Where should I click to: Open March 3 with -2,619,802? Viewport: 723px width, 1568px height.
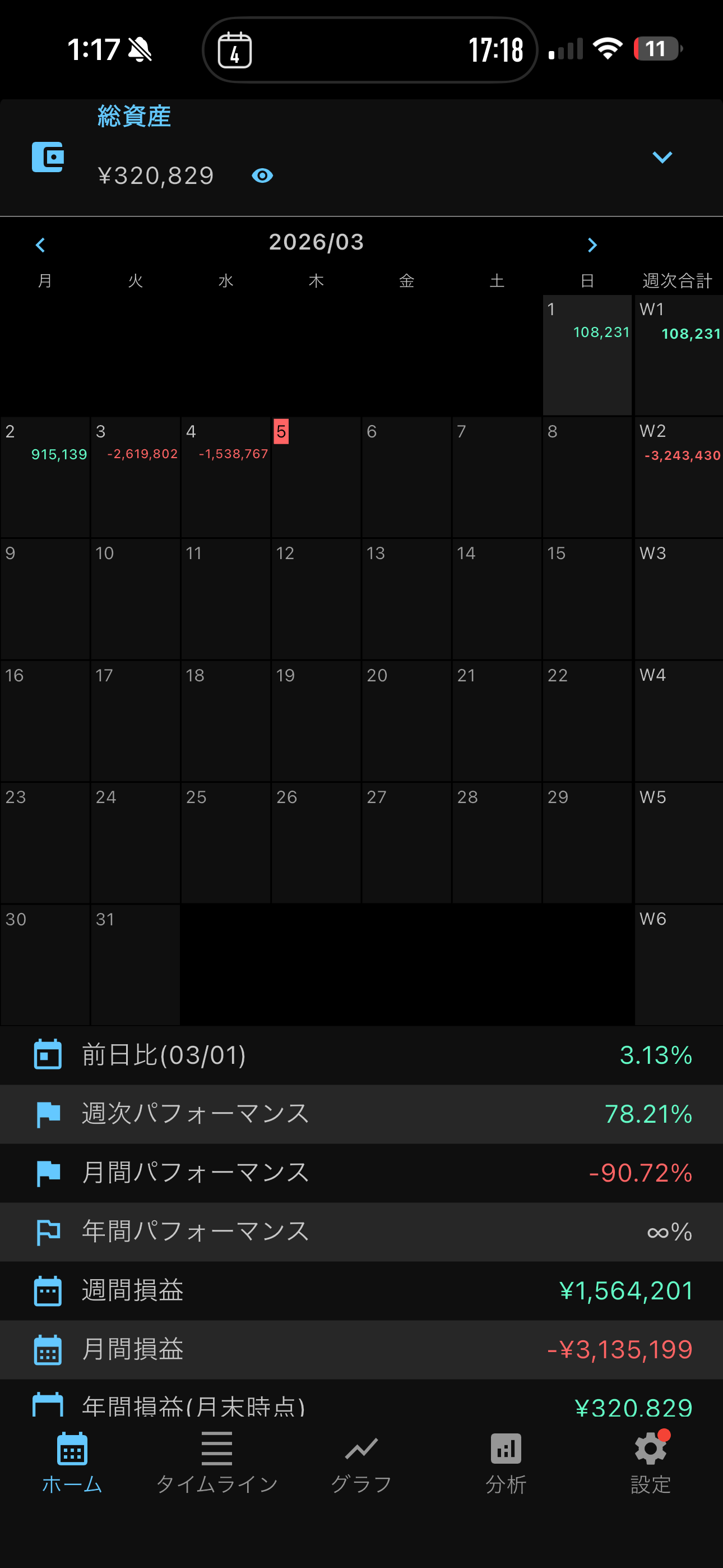(x=135, y=477)
